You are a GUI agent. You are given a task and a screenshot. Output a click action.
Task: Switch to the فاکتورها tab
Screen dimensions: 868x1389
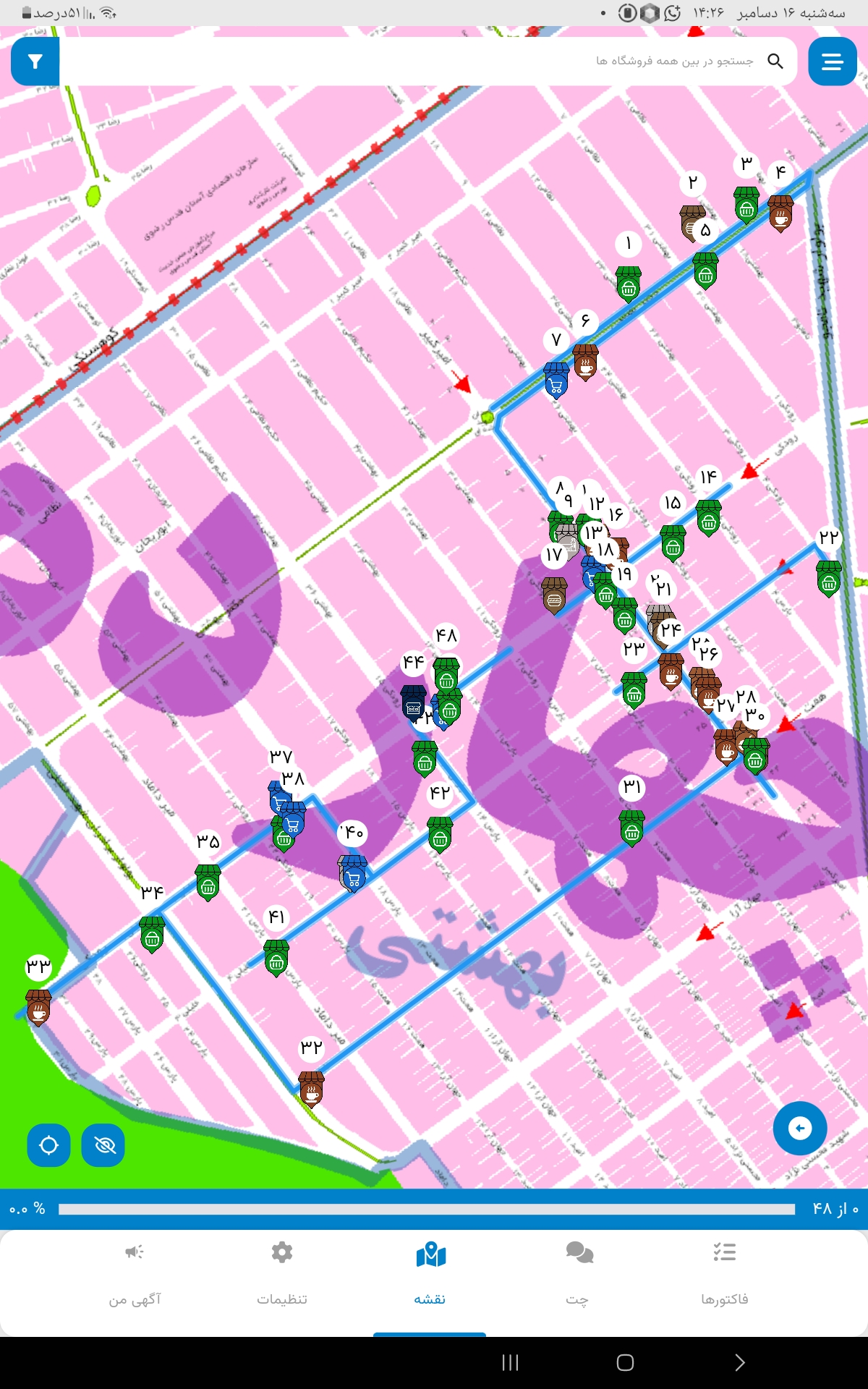pos(724,1273)
